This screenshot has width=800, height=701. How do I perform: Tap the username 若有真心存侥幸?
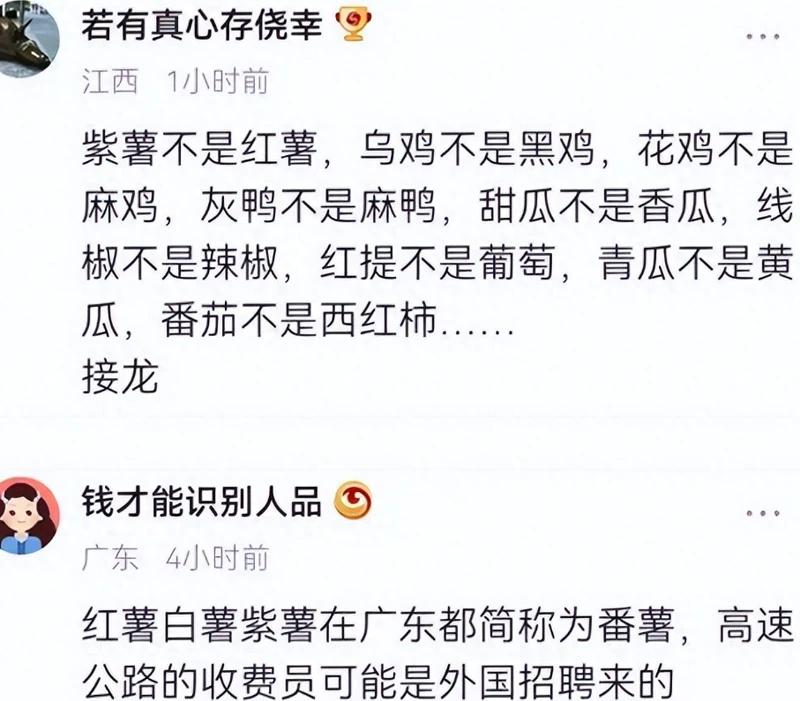coord(202,27)
